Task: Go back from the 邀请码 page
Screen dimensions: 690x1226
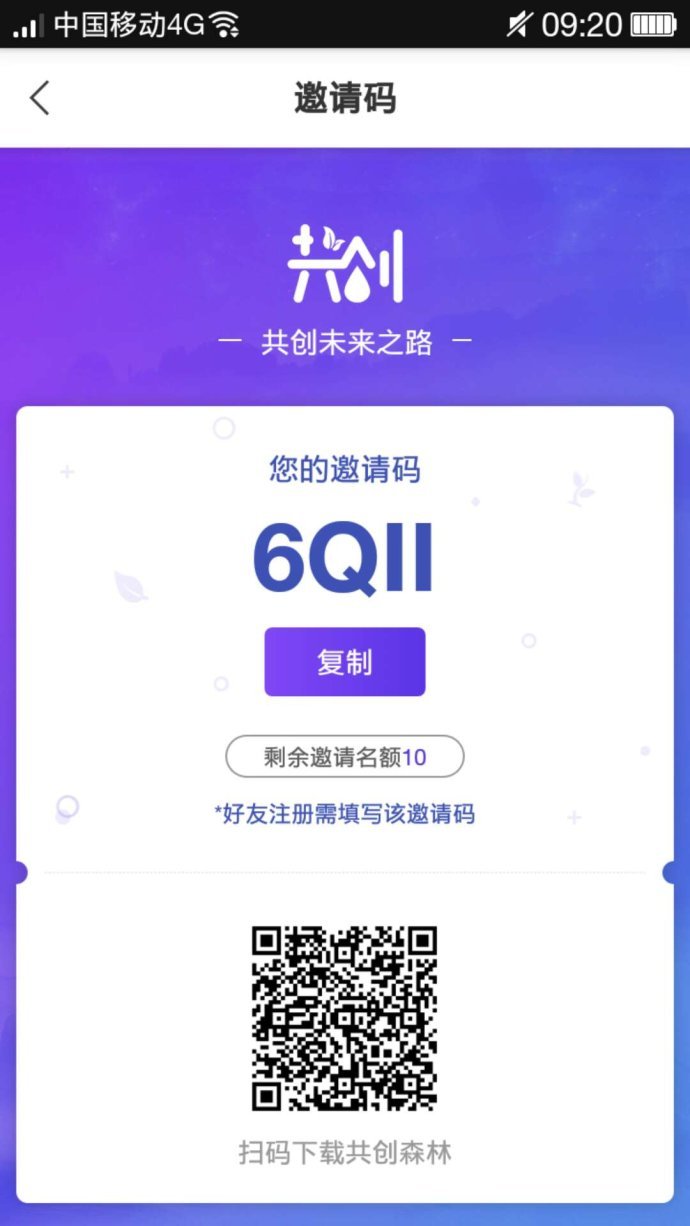Action: pyautogui.click(x=39, y=98)
